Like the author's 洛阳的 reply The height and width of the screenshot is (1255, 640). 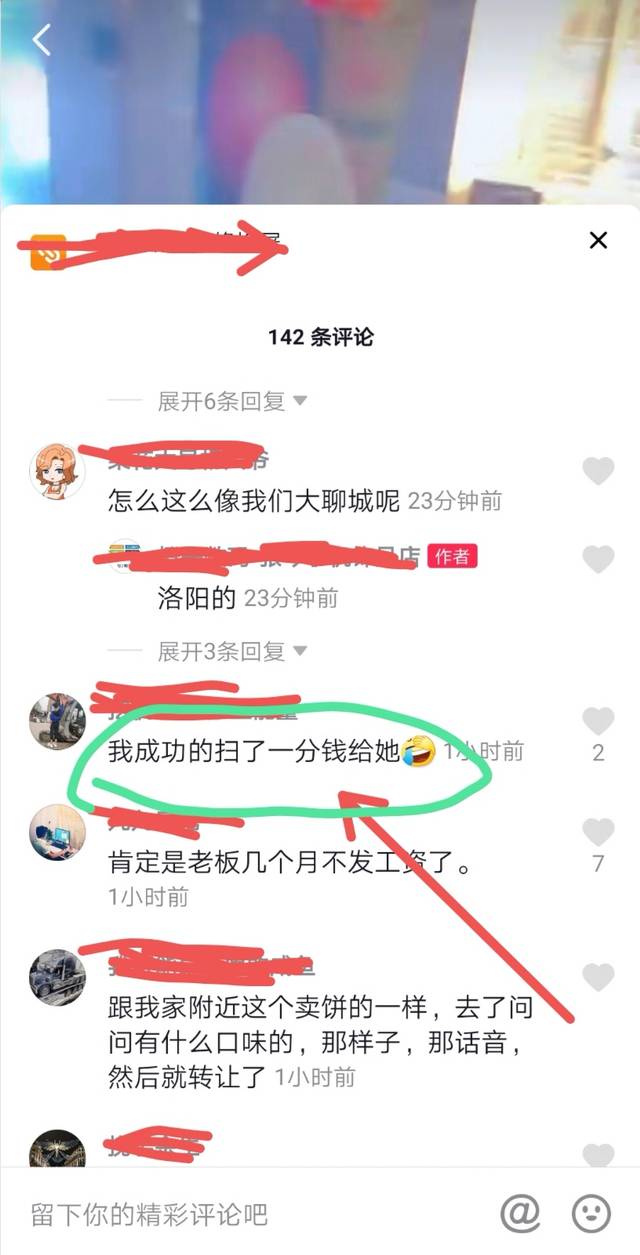(x=598, y=560)
